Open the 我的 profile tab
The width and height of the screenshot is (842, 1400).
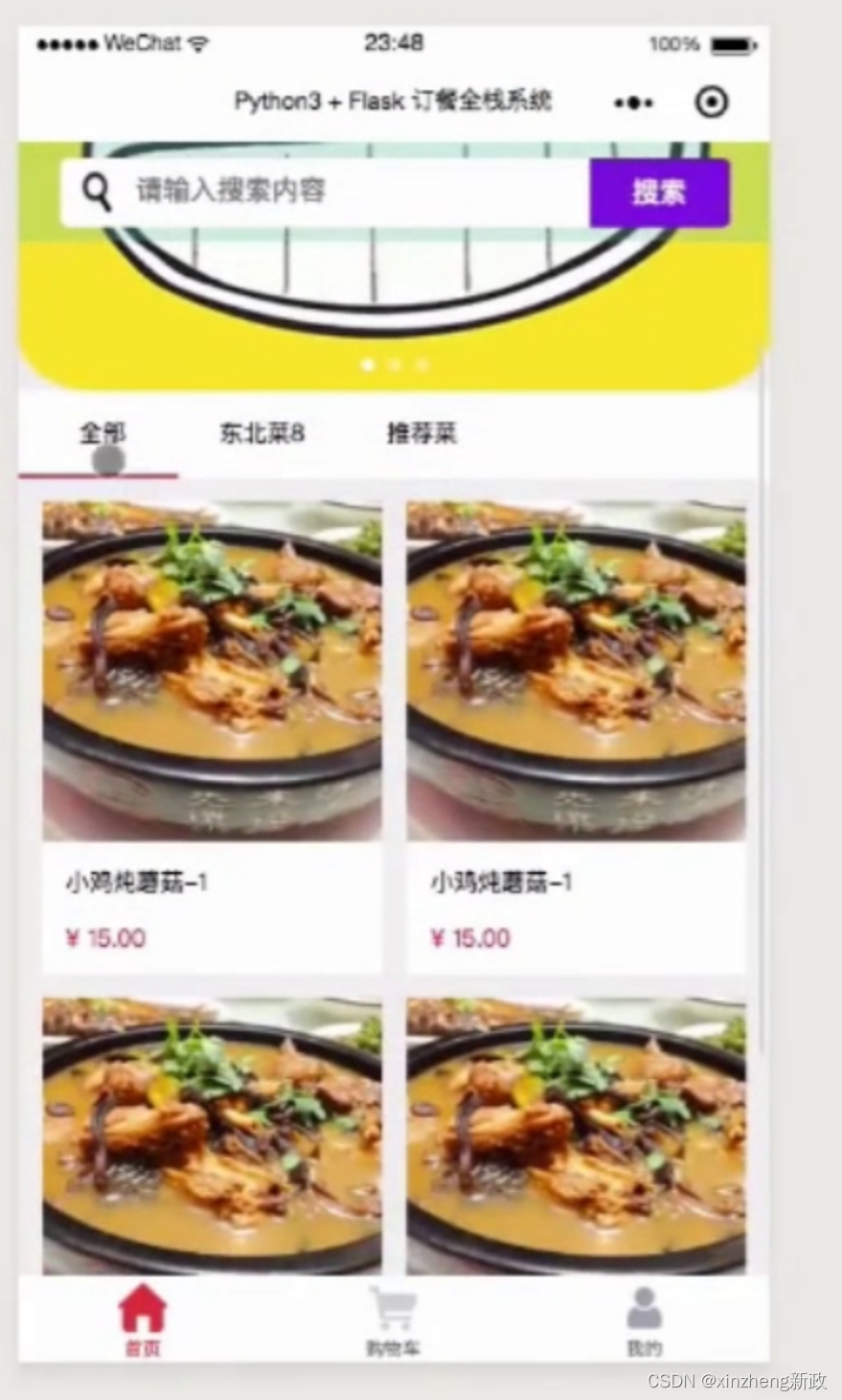(644, 1320)
